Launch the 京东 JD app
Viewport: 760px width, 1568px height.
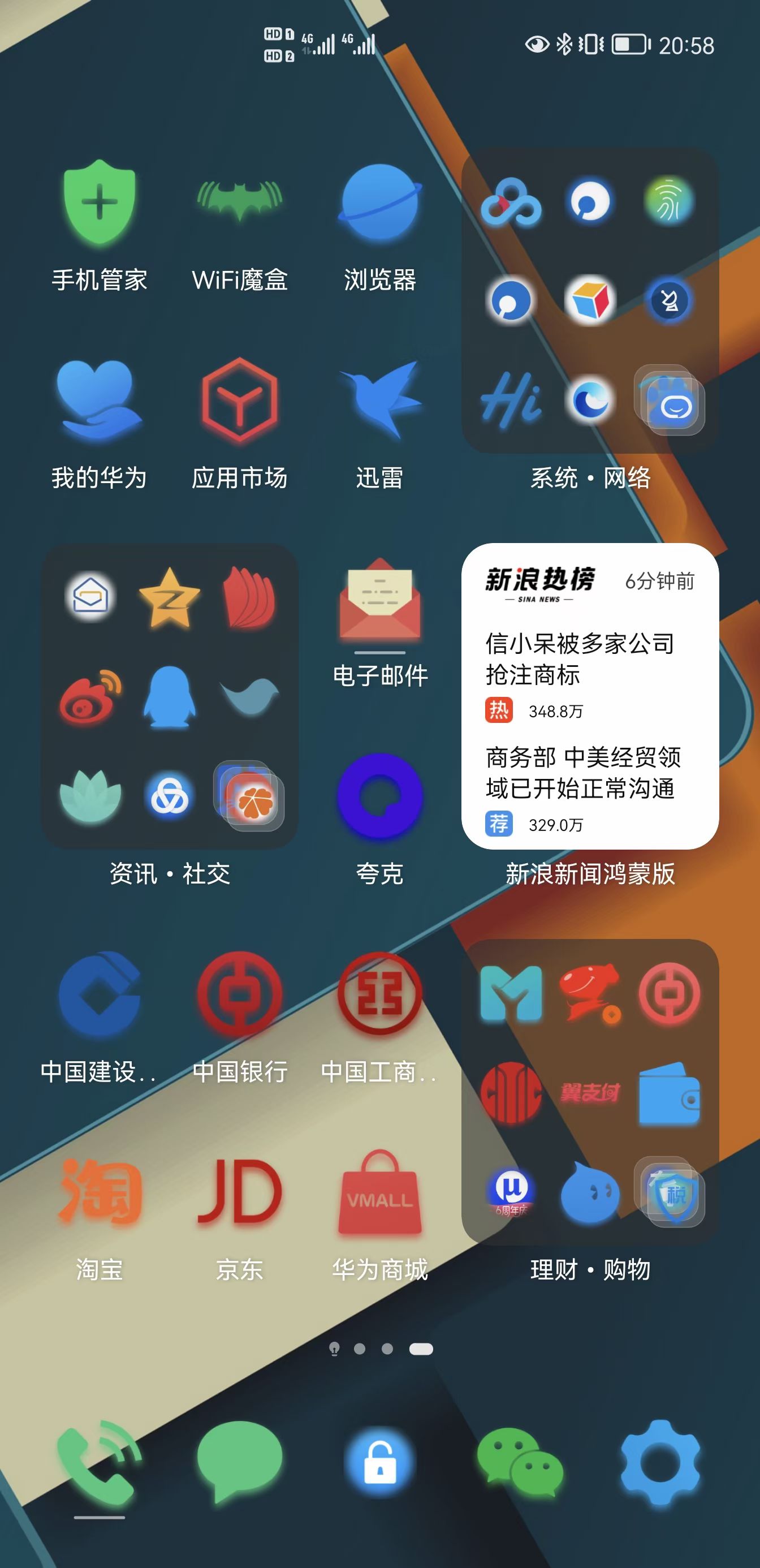click(x=240, y=1193)
